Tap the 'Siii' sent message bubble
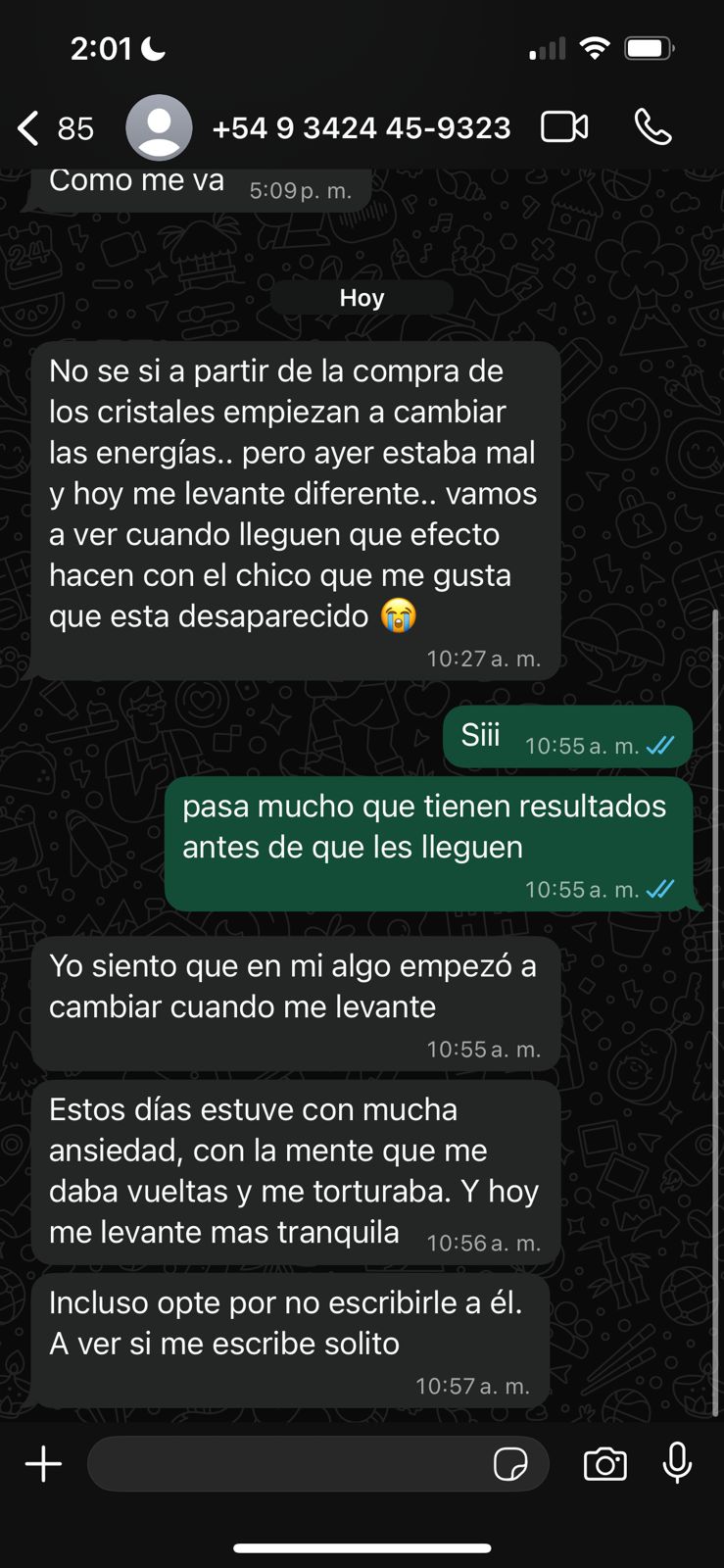This screenshot has width=724, height=1568. [x=568, y=736]
